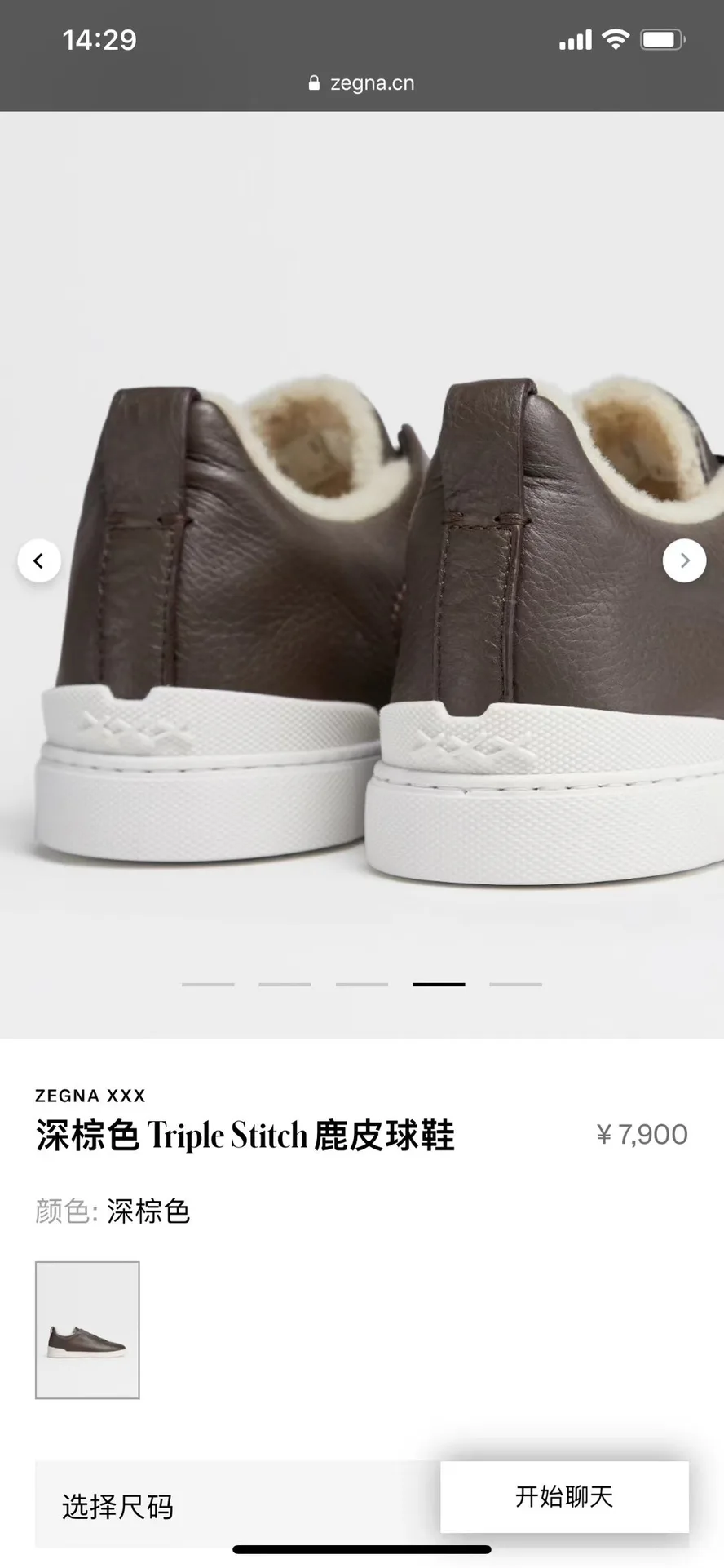Open the 选择尺码 size selector
724x1568 pixels.
point(238,1505)
